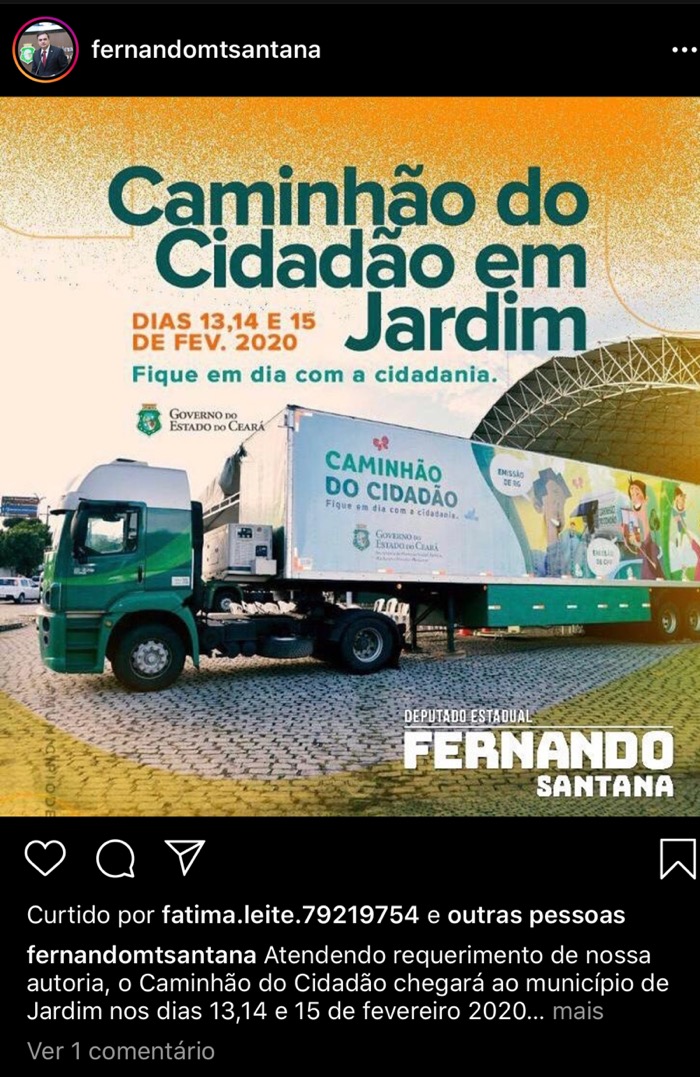Share the post with the paper plane icon
Screen dimensions: 700x1077
184,857
